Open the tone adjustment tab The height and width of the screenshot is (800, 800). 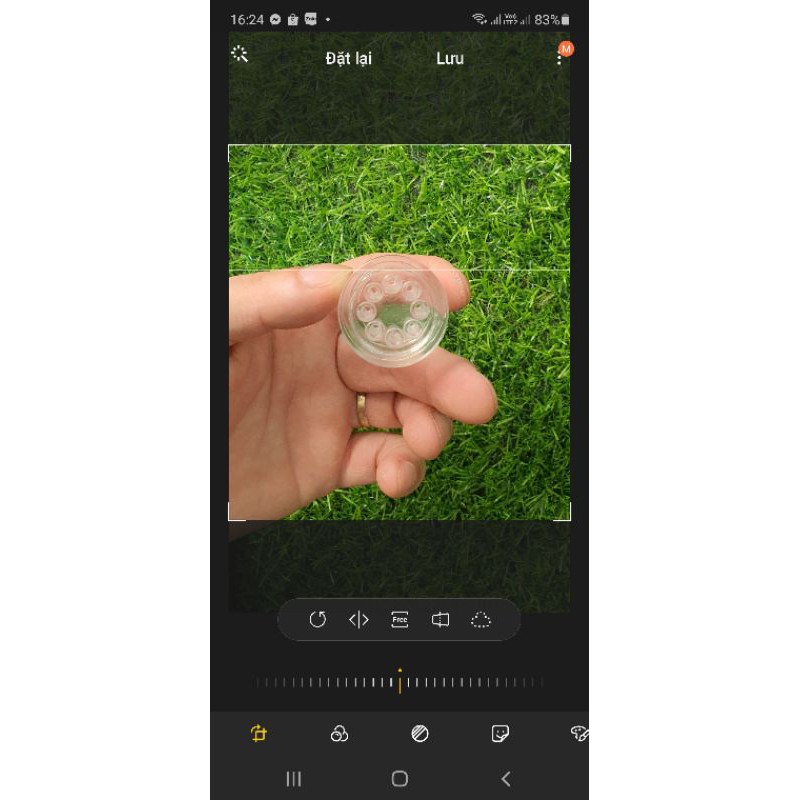tap(420, 734)
